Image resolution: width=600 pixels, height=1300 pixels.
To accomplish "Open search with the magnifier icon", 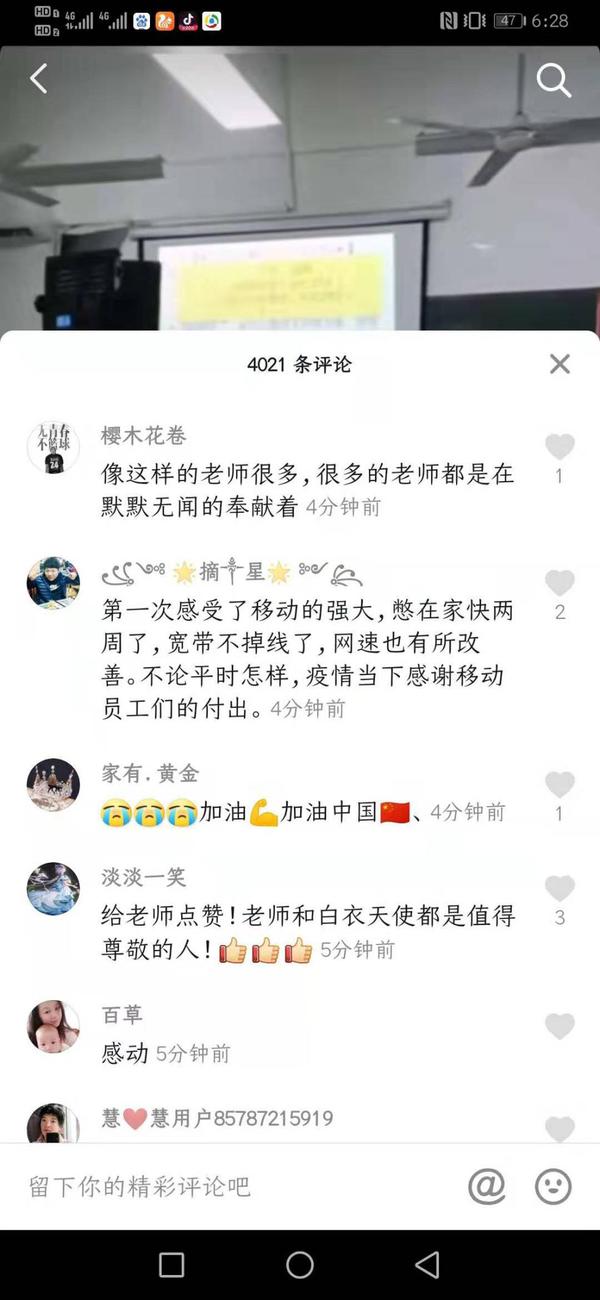I will tap(554, 80).
